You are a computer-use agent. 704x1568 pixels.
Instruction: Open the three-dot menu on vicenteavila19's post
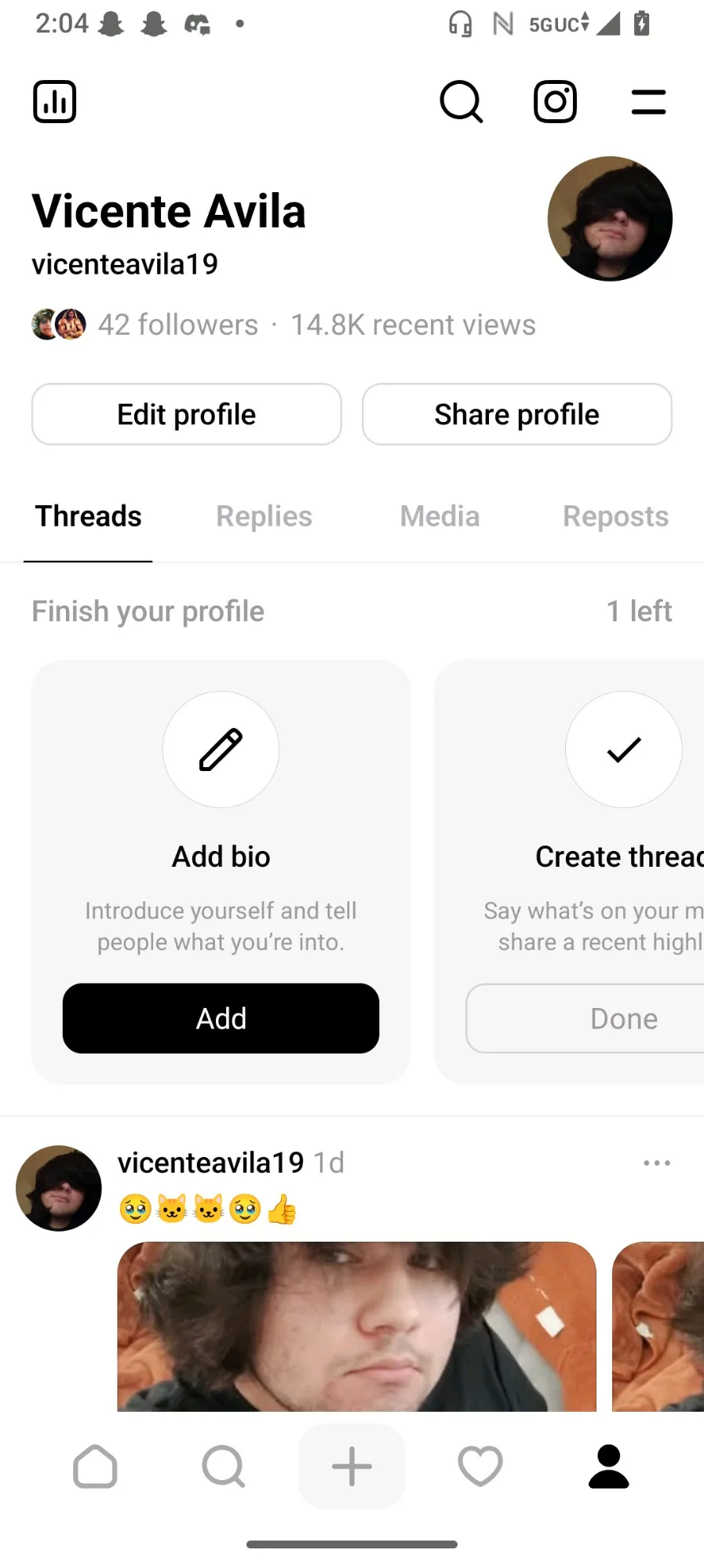(656, 1162)
